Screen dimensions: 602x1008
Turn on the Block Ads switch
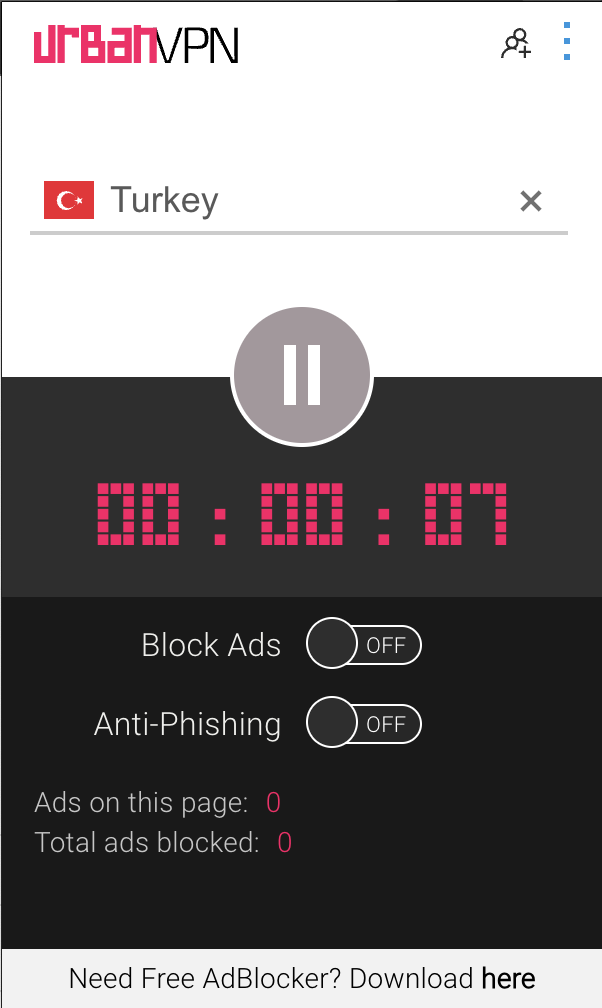(364, 645)
